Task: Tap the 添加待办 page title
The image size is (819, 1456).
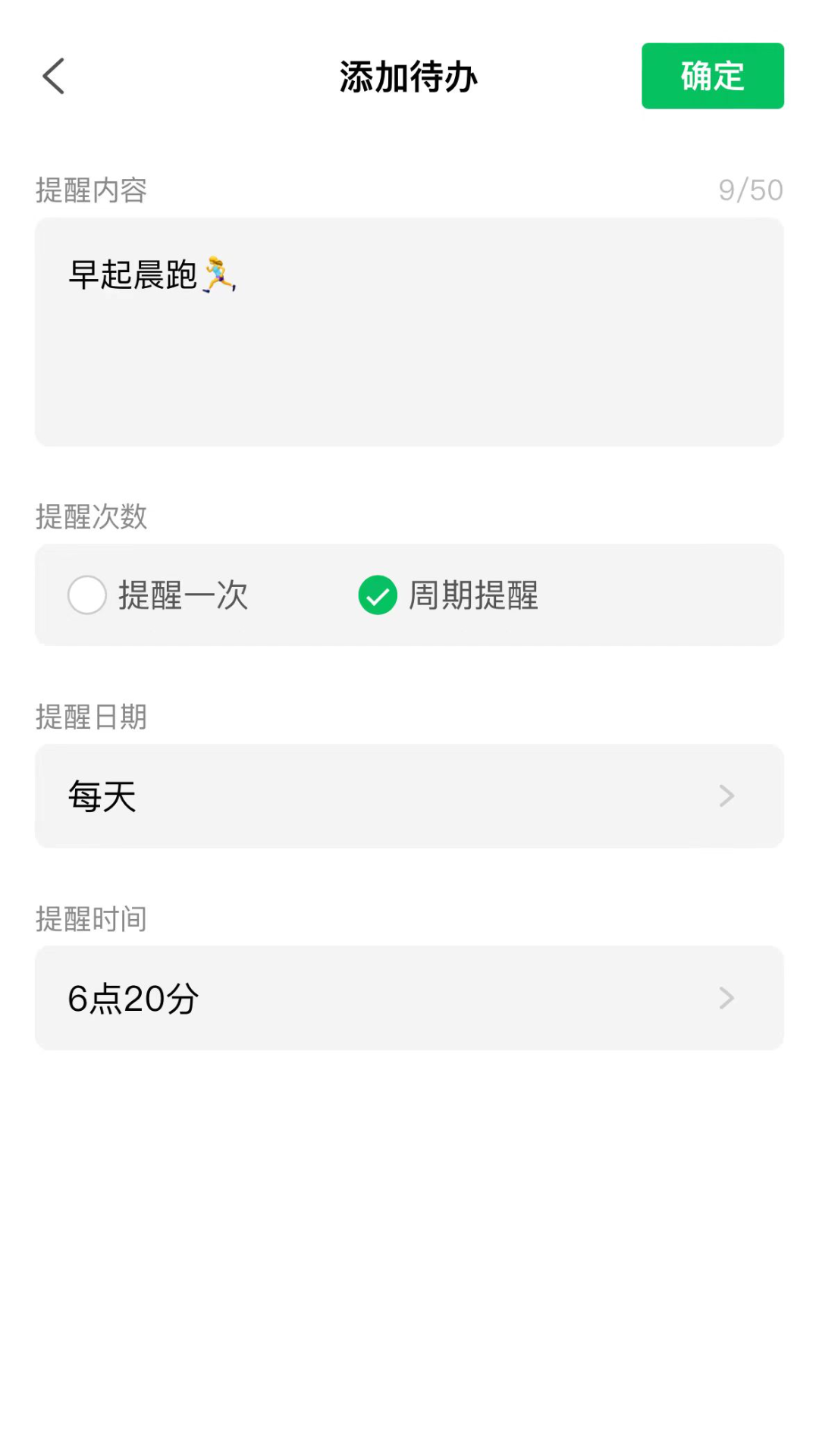Action: (409, 76)
